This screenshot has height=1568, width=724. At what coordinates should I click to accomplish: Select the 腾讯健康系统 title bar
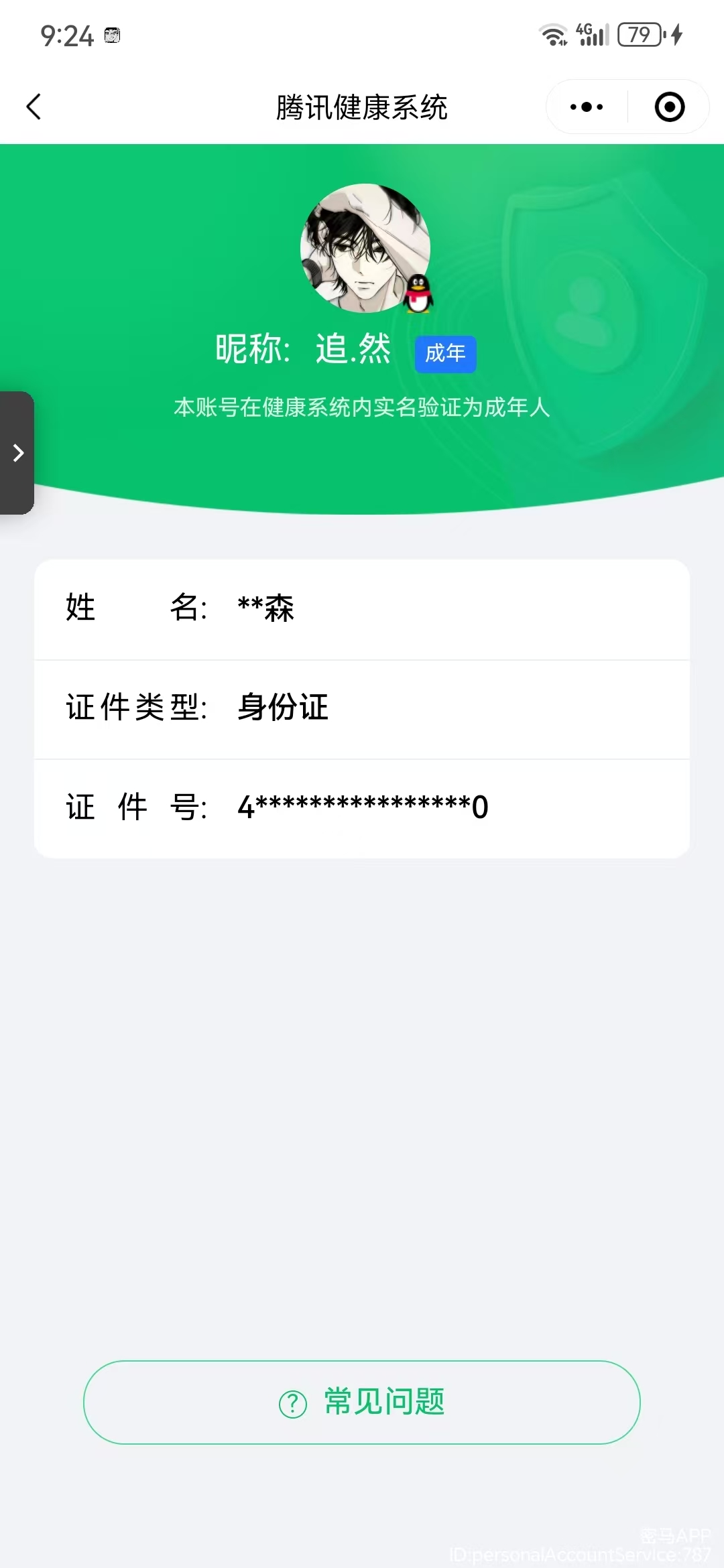tap(362, 107)
